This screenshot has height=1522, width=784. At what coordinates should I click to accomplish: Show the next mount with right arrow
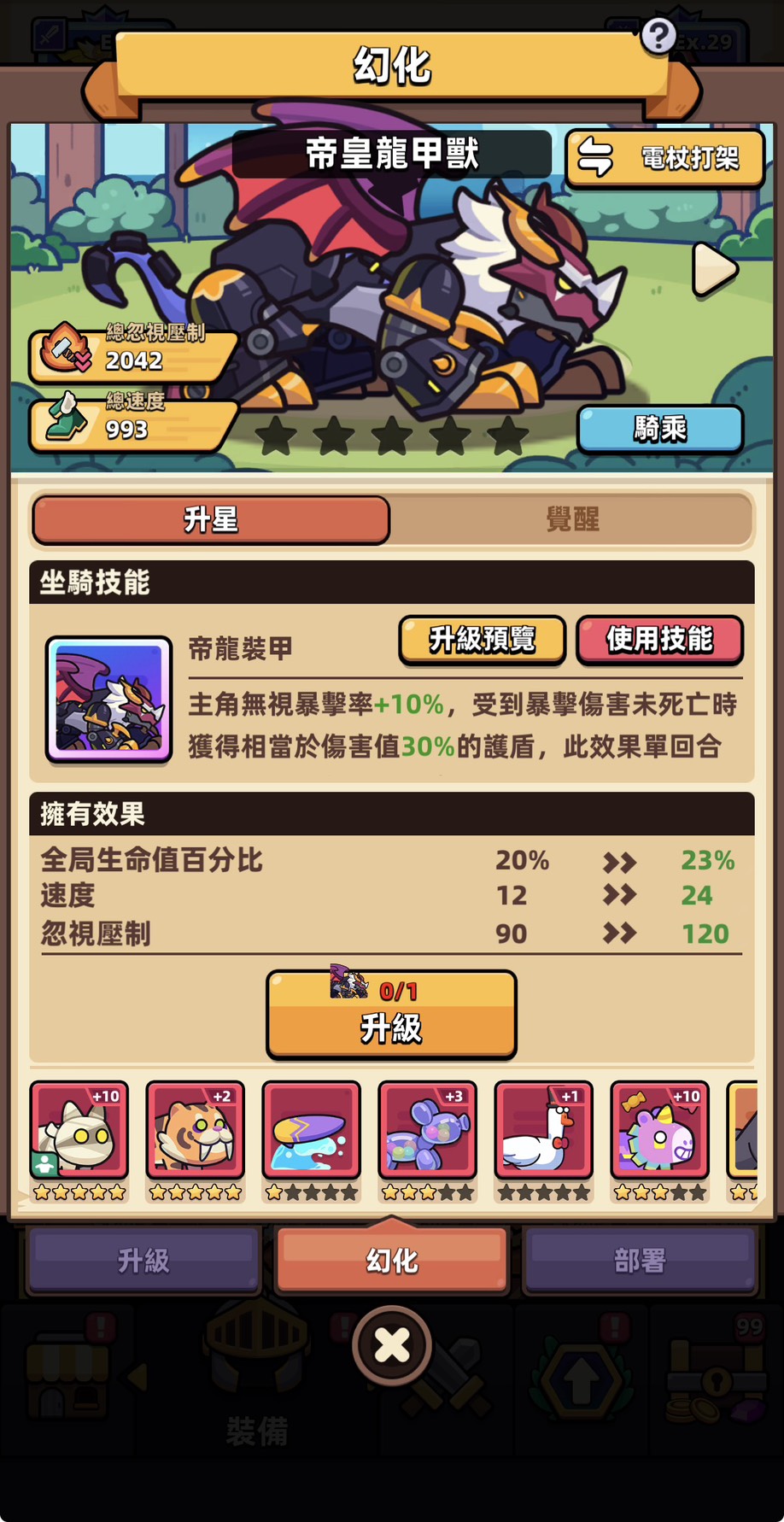tap(713, 269)
